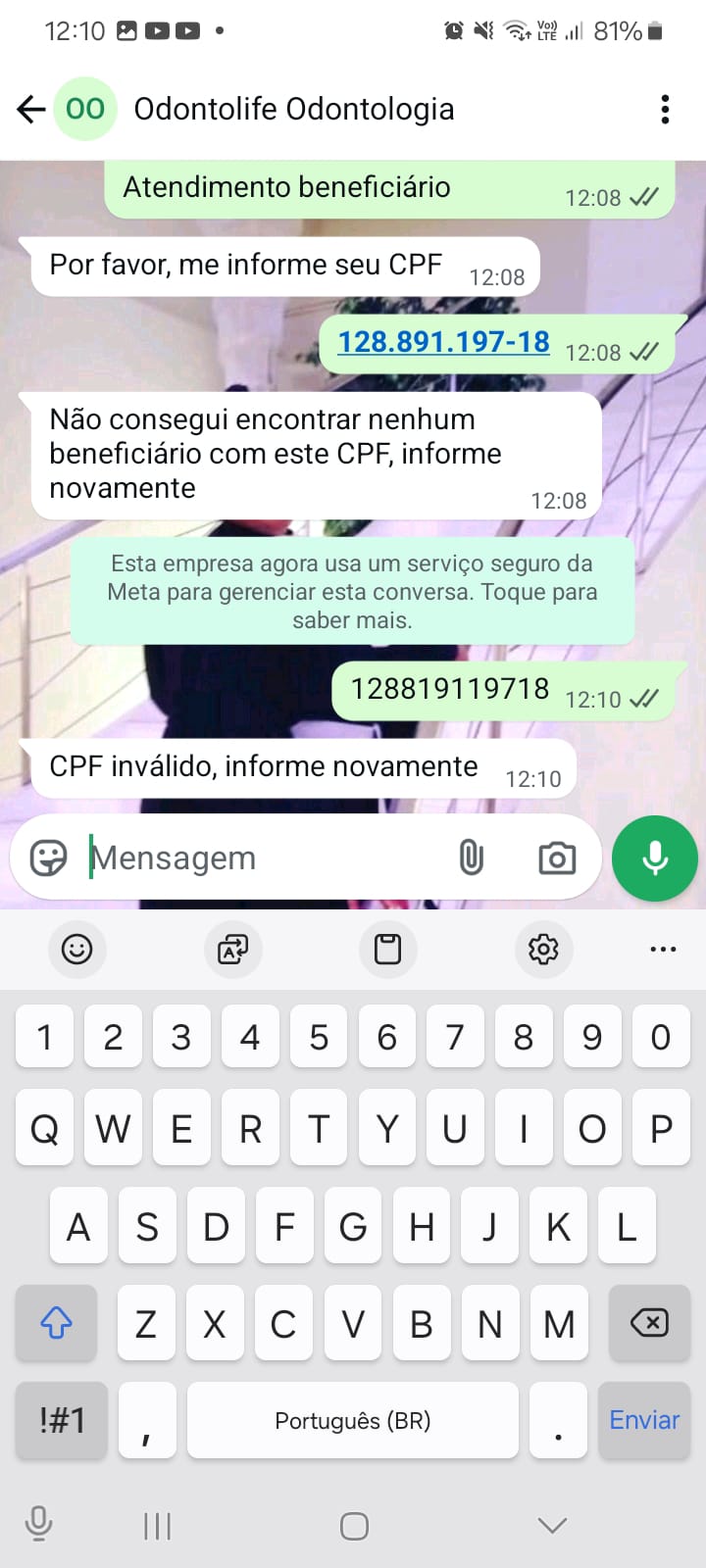Tap the Enviar key on the keyboard
706x1568 pixels.
point(644,1420)
